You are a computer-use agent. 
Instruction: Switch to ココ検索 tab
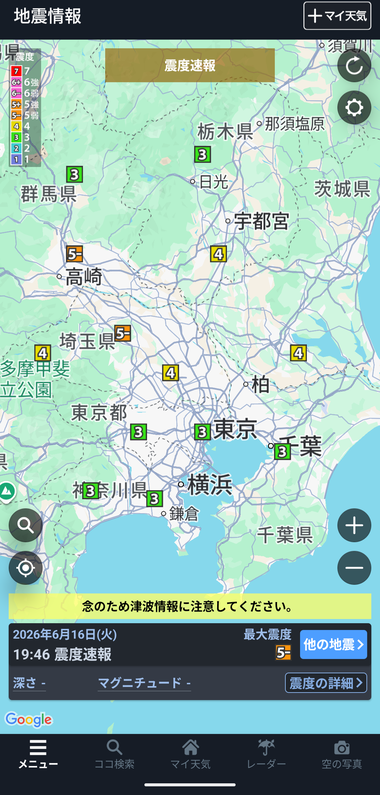tap(114, 755)
